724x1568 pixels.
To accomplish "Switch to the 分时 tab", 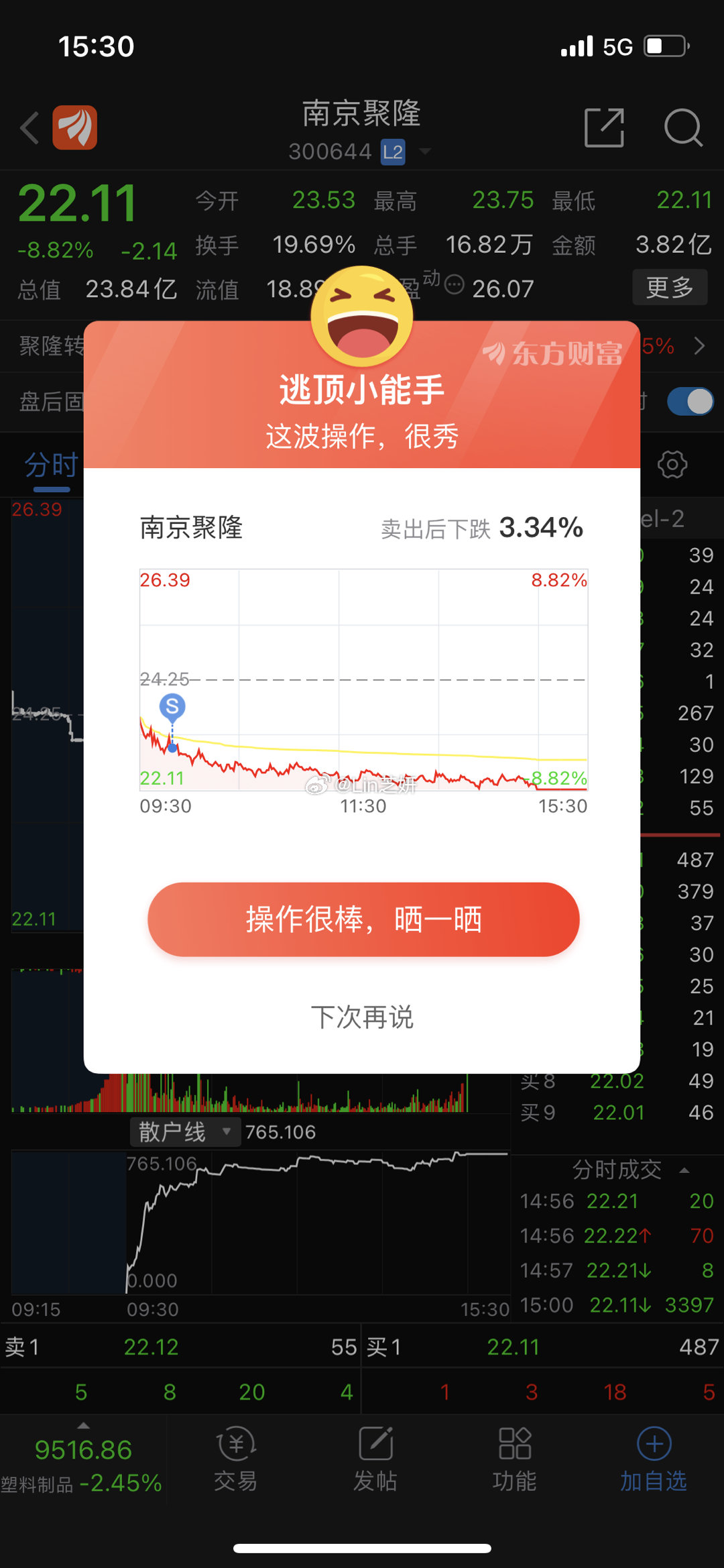I will click(x=50, y=465).
